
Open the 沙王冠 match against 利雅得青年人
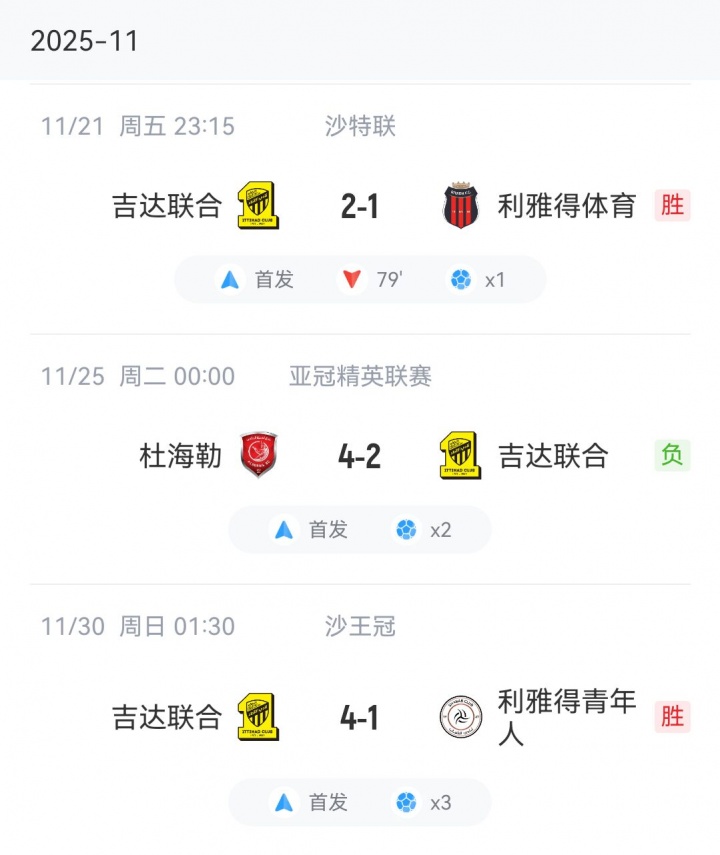(360, 717)
